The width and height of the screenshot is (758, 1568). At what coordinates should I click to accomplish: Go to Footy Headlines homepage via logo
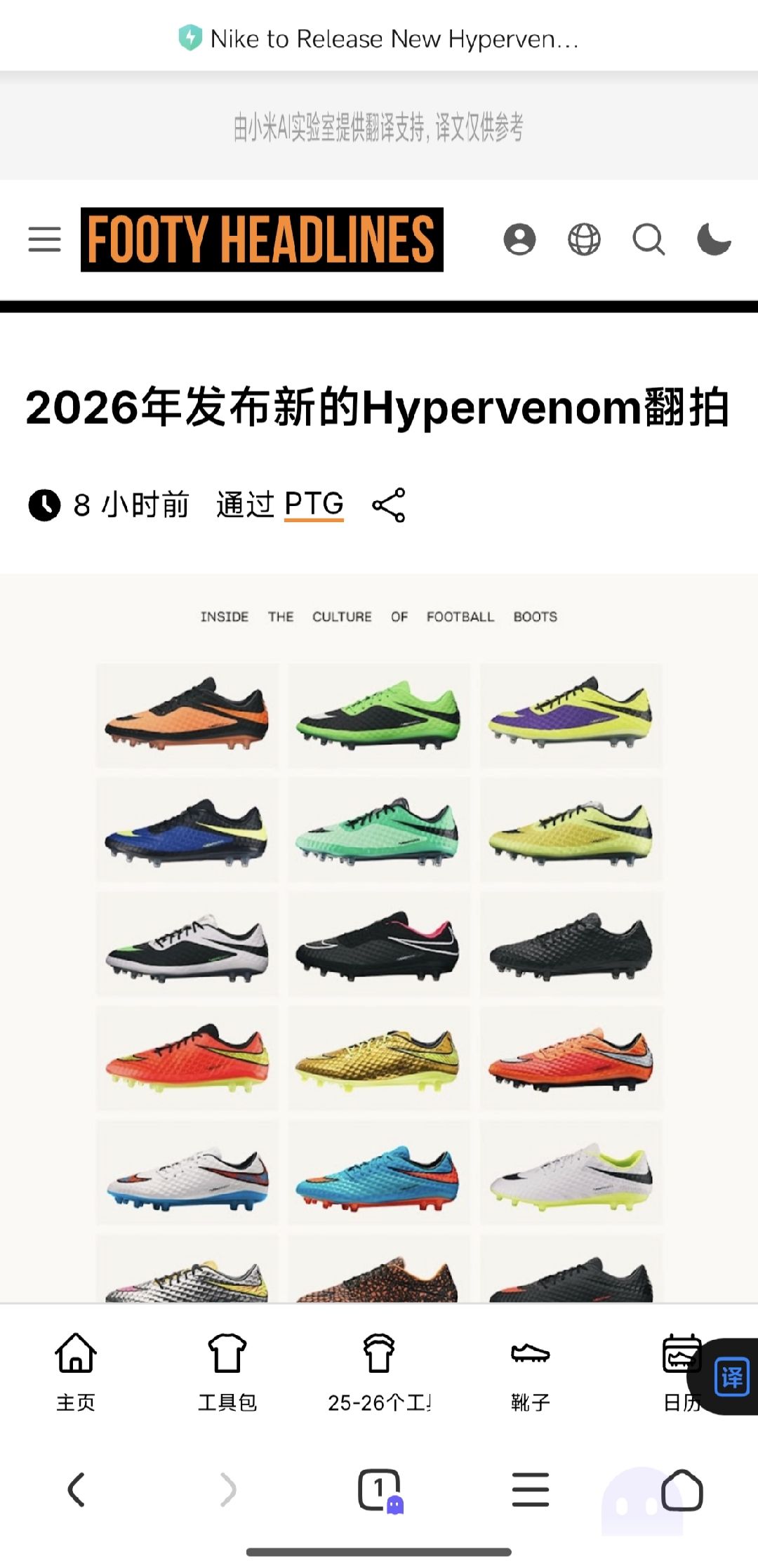pos(262,239)
